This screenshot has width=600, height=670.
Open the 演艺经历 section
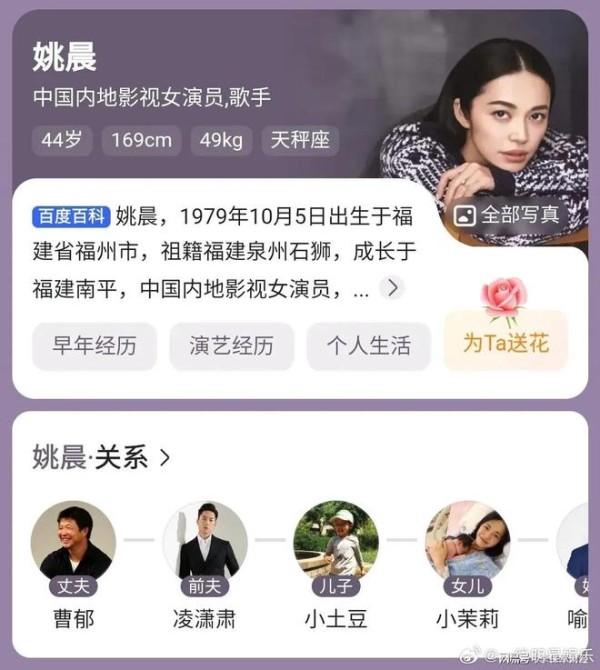(231, 346)
